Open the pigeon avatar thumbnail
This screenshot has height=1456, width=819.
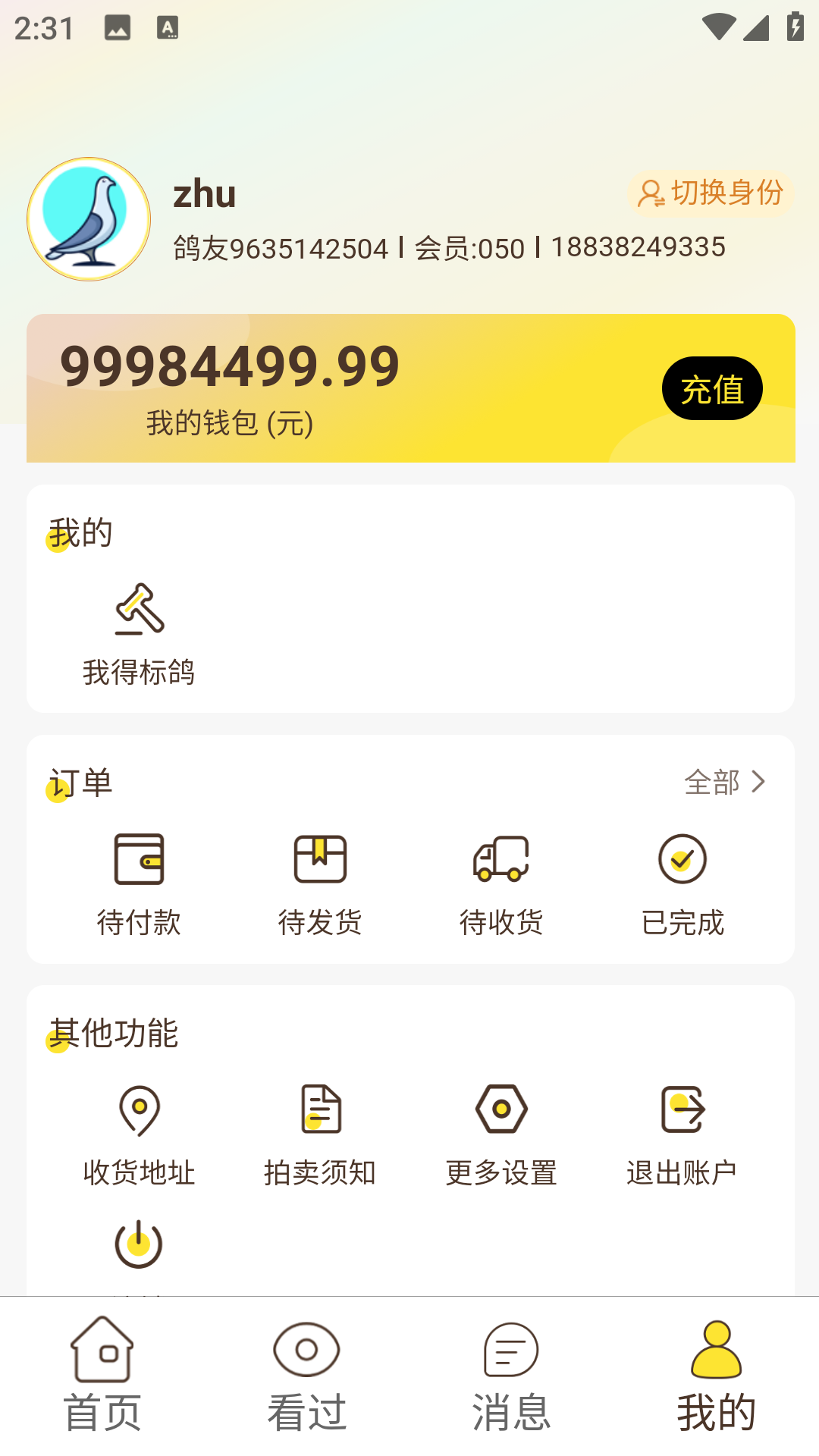pyautogui.click(x=88, y=218)
